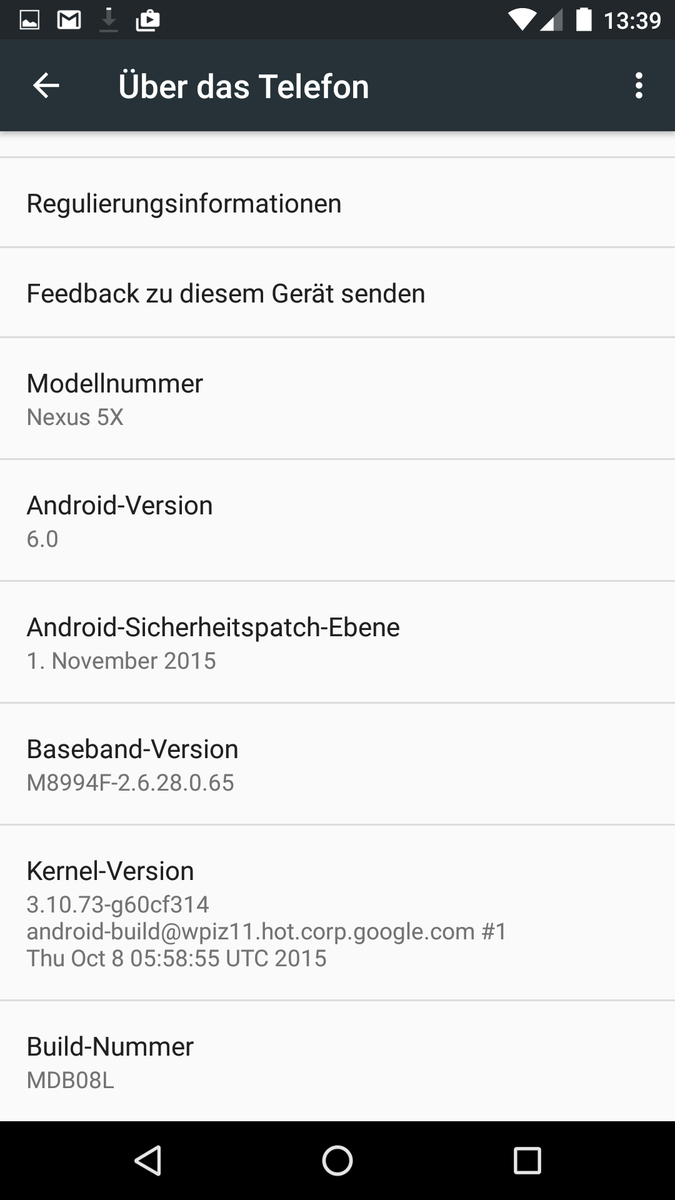Open Regulierungsinformationen
Screen dimensions: 675x1200
[x=337, y=203]
